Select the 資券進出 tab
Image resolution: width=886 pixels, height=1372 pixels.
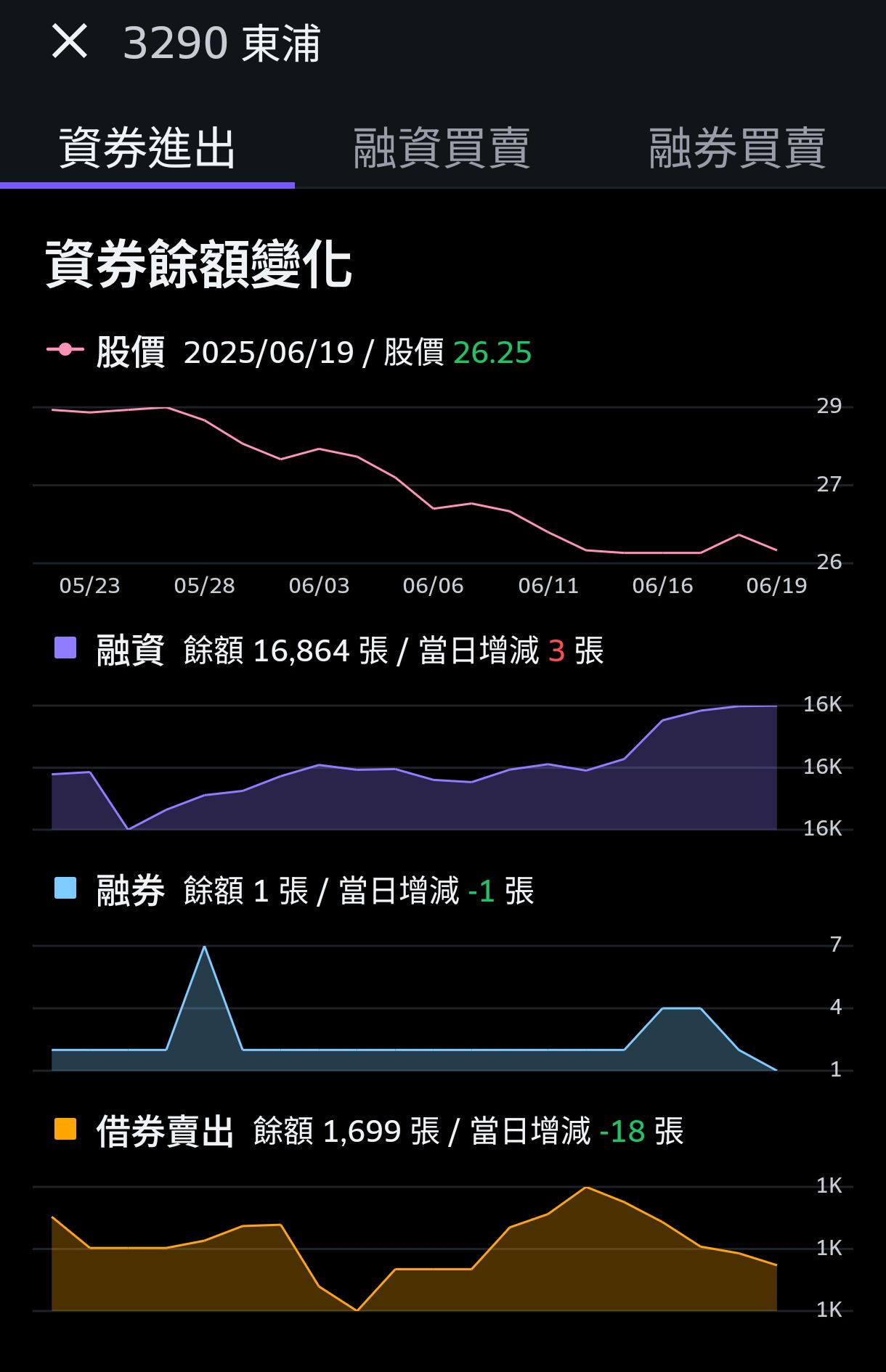point(147,148)
